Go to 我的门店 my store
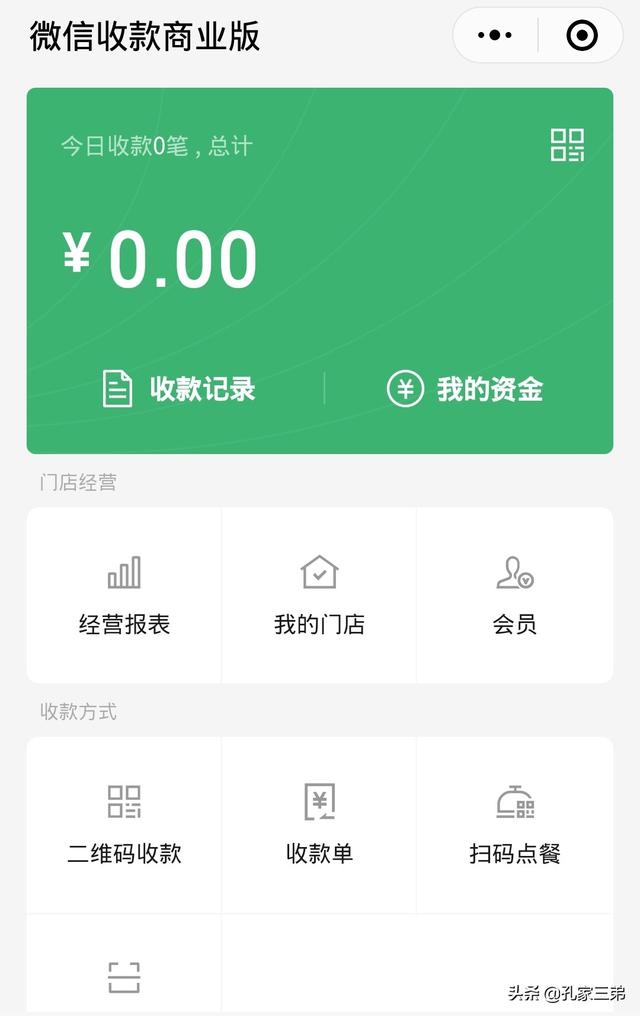This screenshot has height=1016, width=640. coord(319,595)
